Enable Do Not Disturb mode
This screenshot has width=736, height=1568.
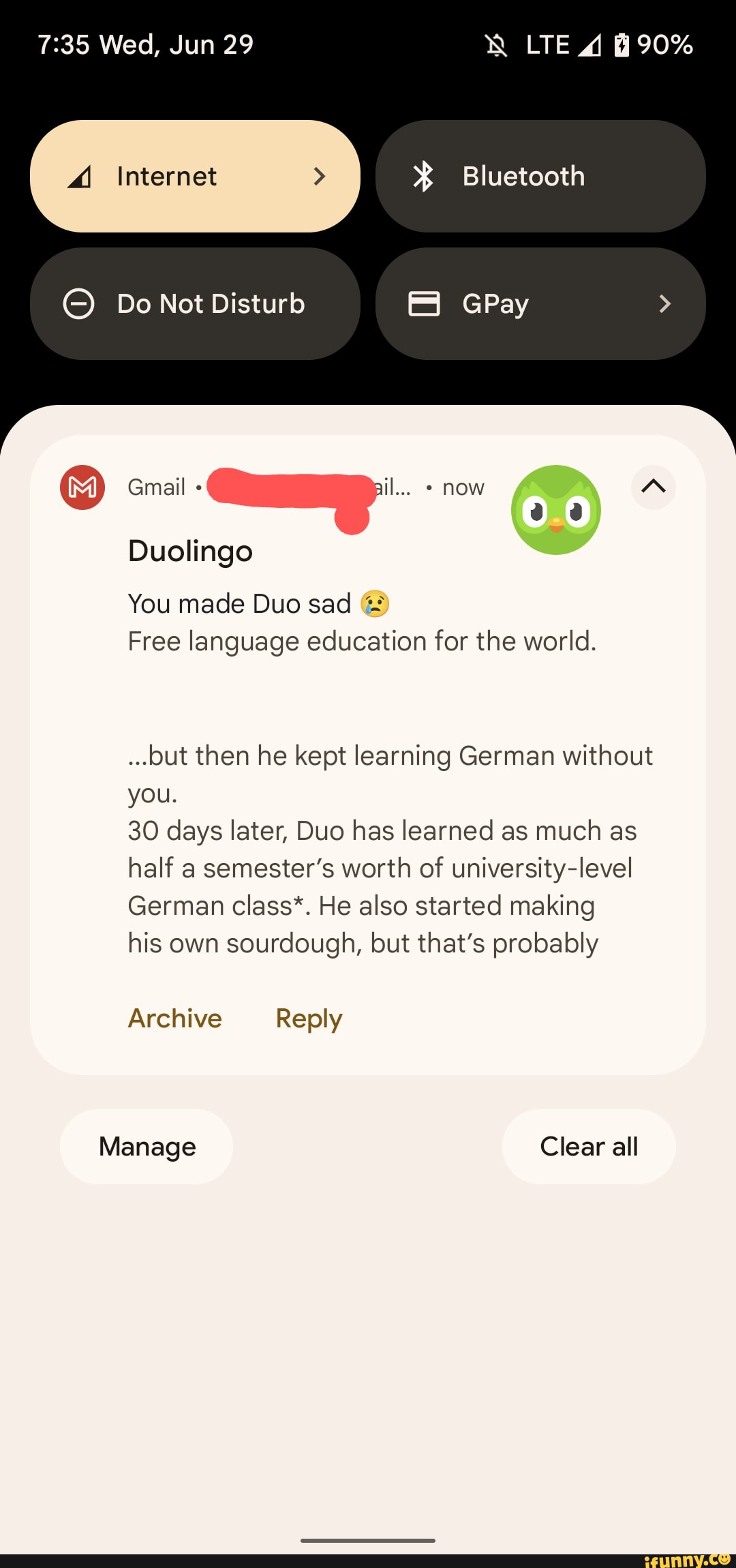[194, 303]
